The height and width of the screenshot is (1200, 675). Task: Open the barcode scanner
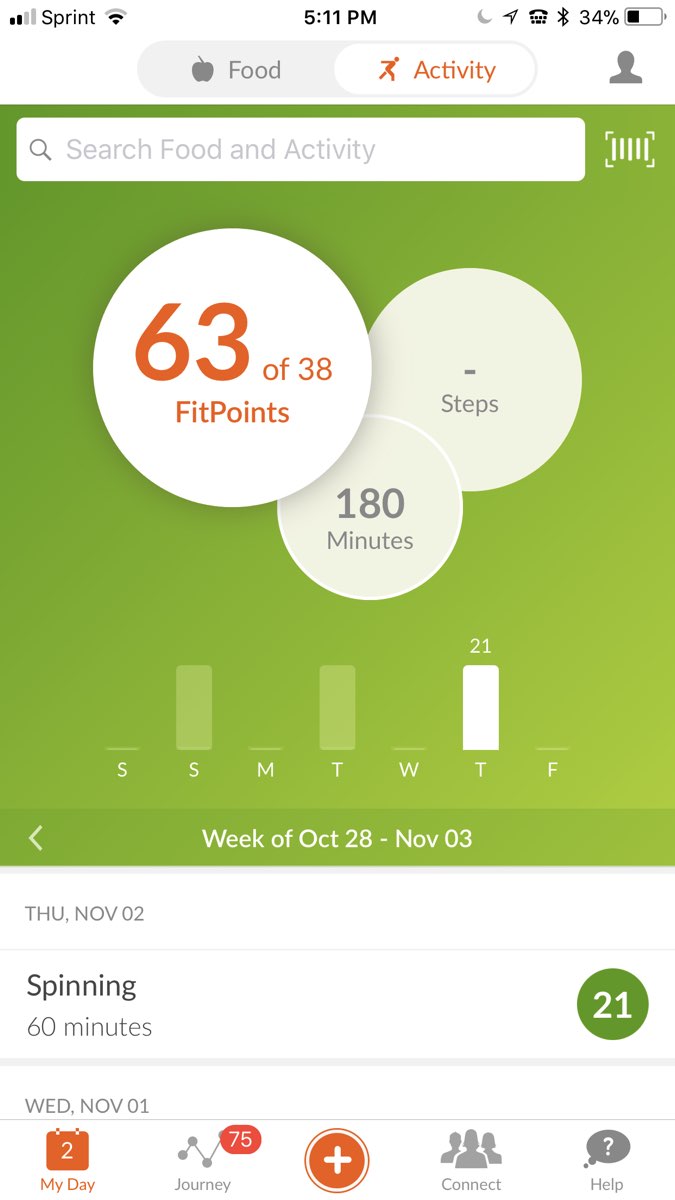630,150
